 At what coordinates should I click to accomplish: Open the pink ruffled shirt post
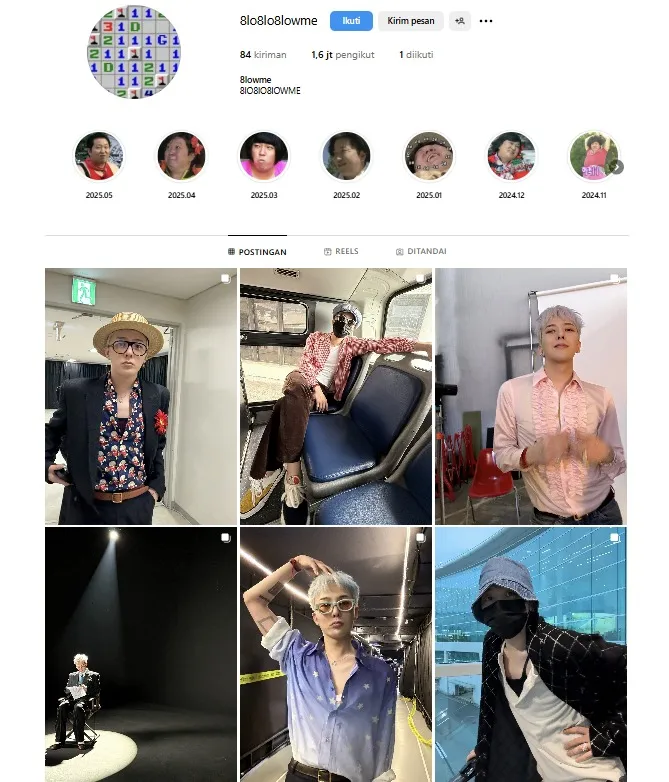pos(531,396)
